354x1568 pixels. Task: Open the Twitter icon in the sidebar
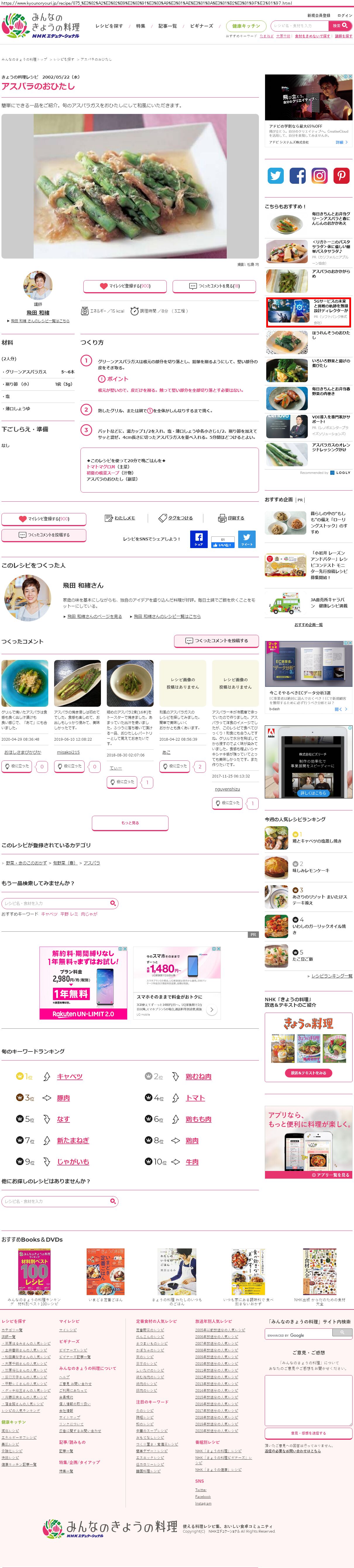[x=276, y=176]
